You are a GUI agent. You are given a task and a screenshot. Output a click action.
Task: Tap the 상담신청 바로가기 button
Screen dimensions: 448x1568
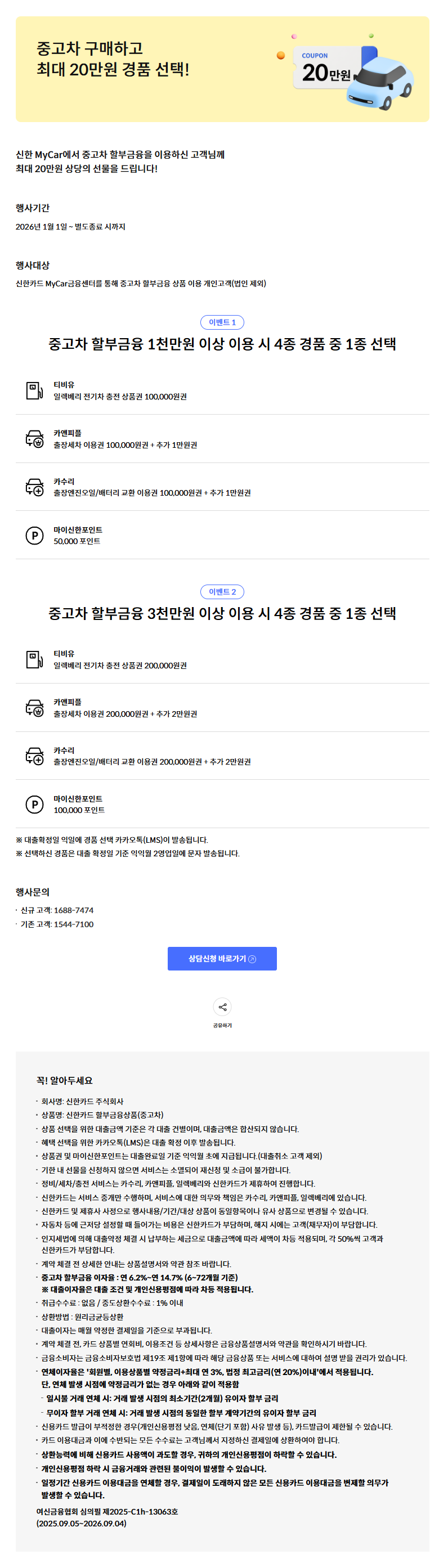[x=222, y=958]
